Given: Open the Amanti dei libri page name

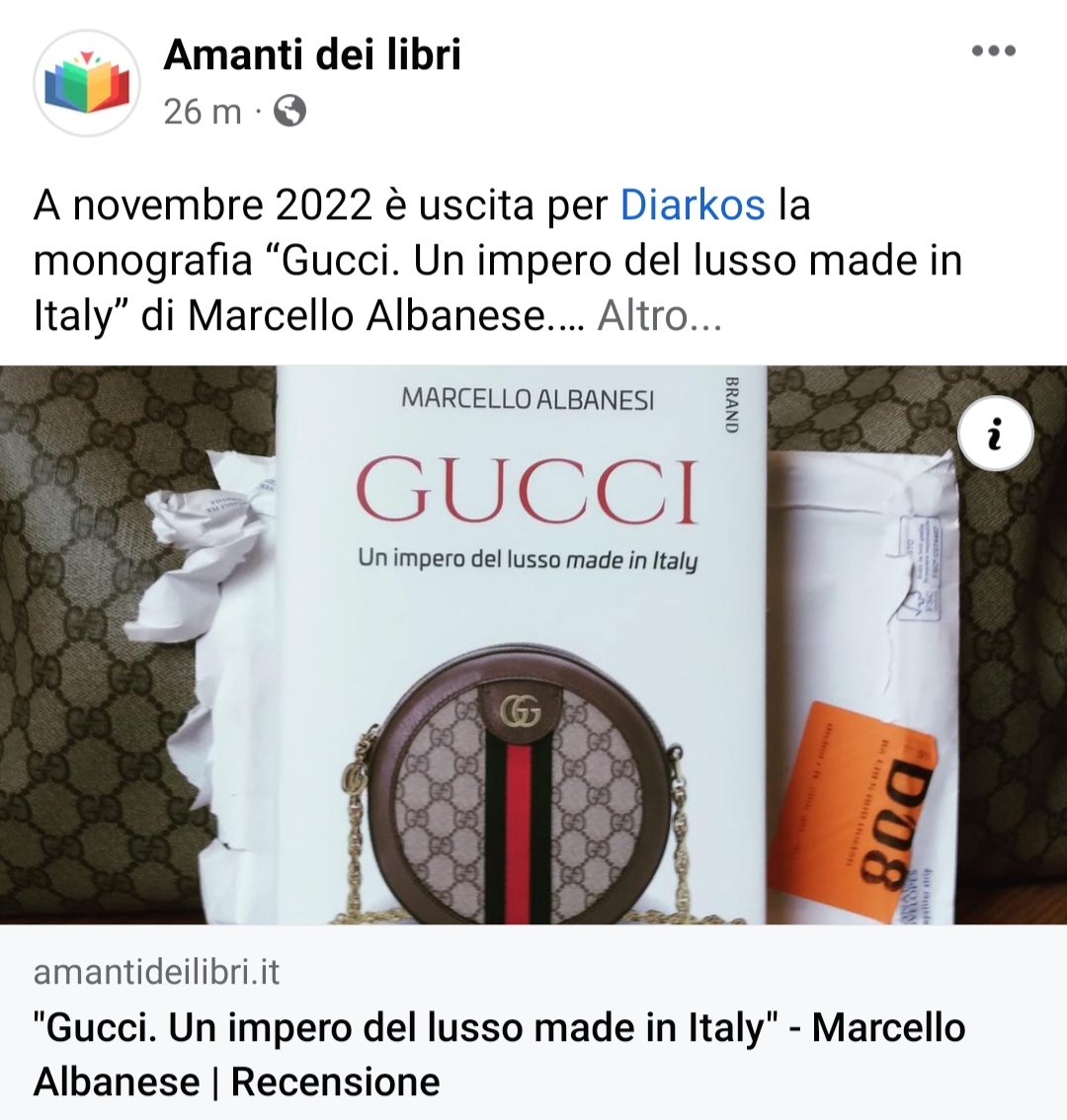Looking at the screenshot, I should (x=312, y=54).
